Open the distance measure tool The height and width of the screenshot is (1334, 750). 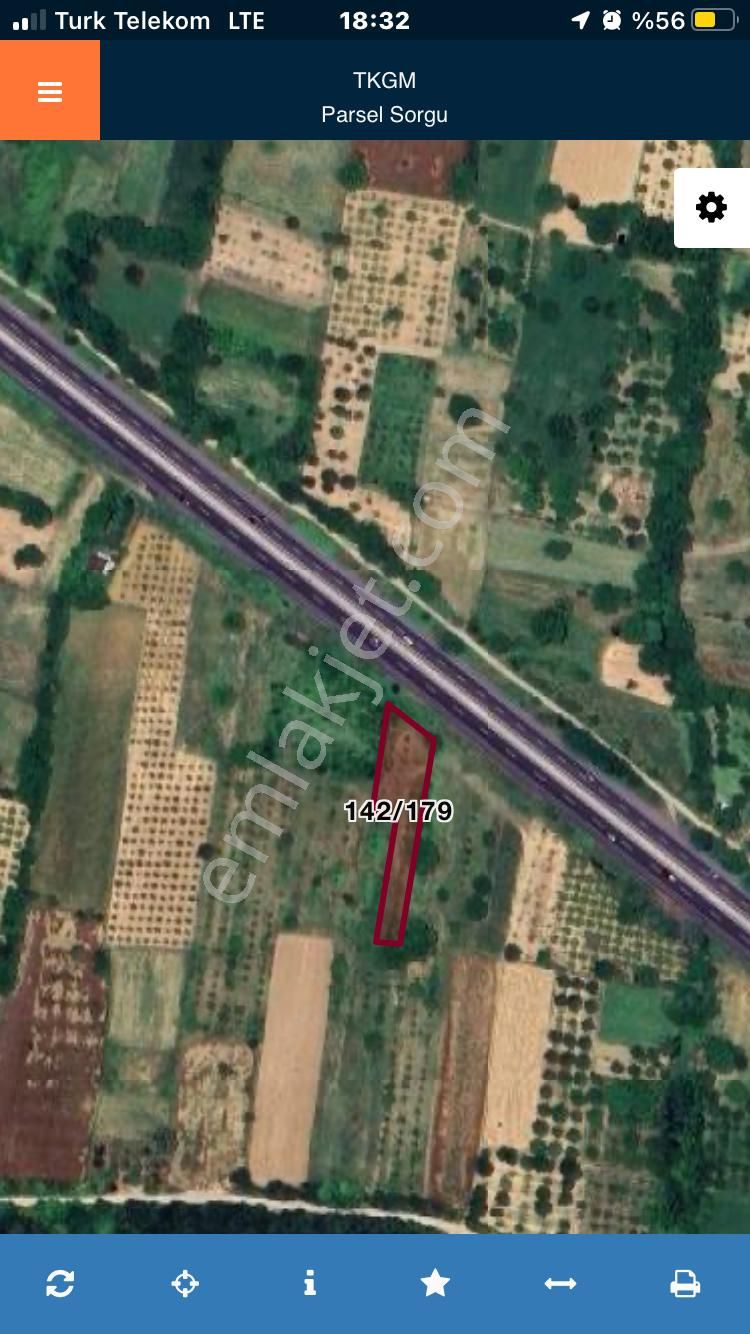[560, 1283]
